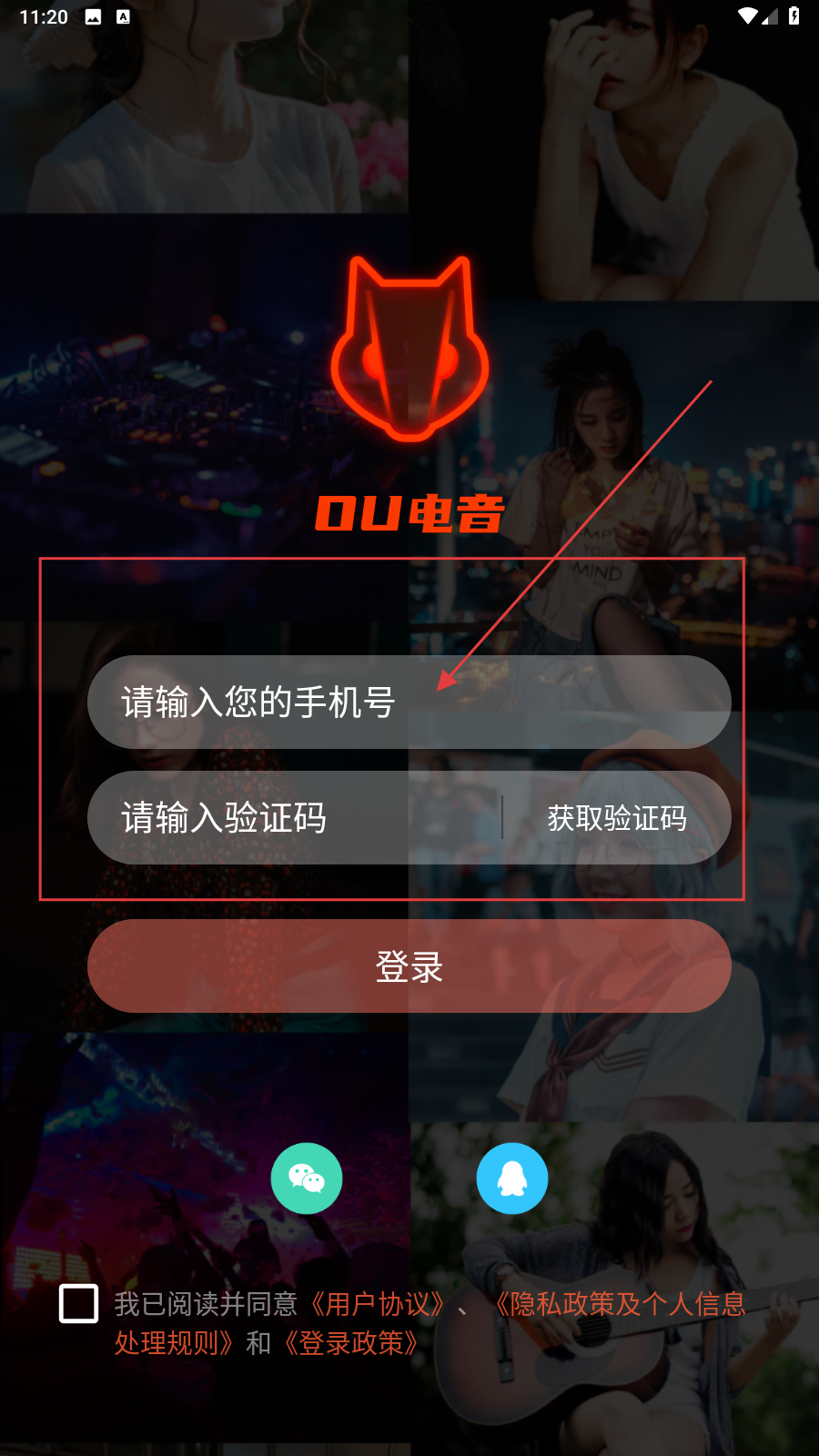Open the 《隐私政策及个人信息处理规则》 link
Screen dimensions: 819x1456
pyautogui.click(x=619, y=1304)
